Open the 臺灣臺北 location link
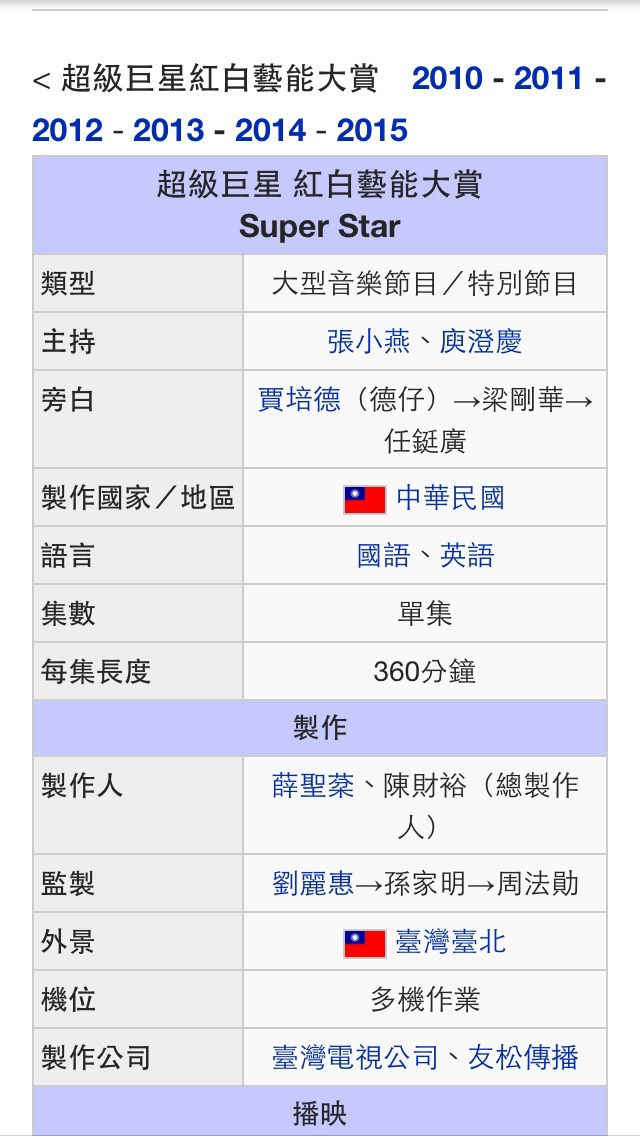The height and width of the screenshot is (1136, 640). click(450, 942)
